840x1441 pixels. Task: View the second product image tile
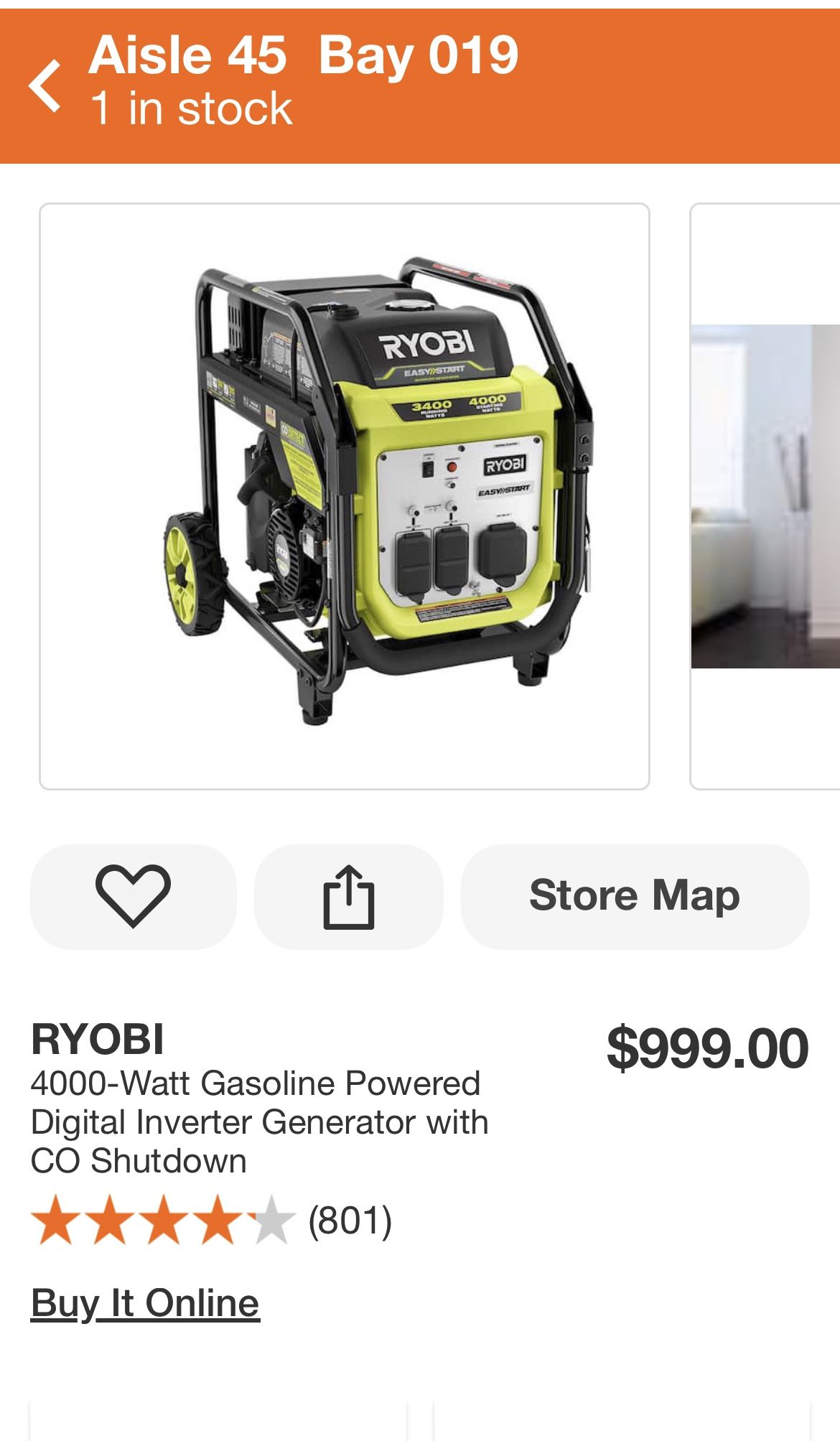(765, 496)
